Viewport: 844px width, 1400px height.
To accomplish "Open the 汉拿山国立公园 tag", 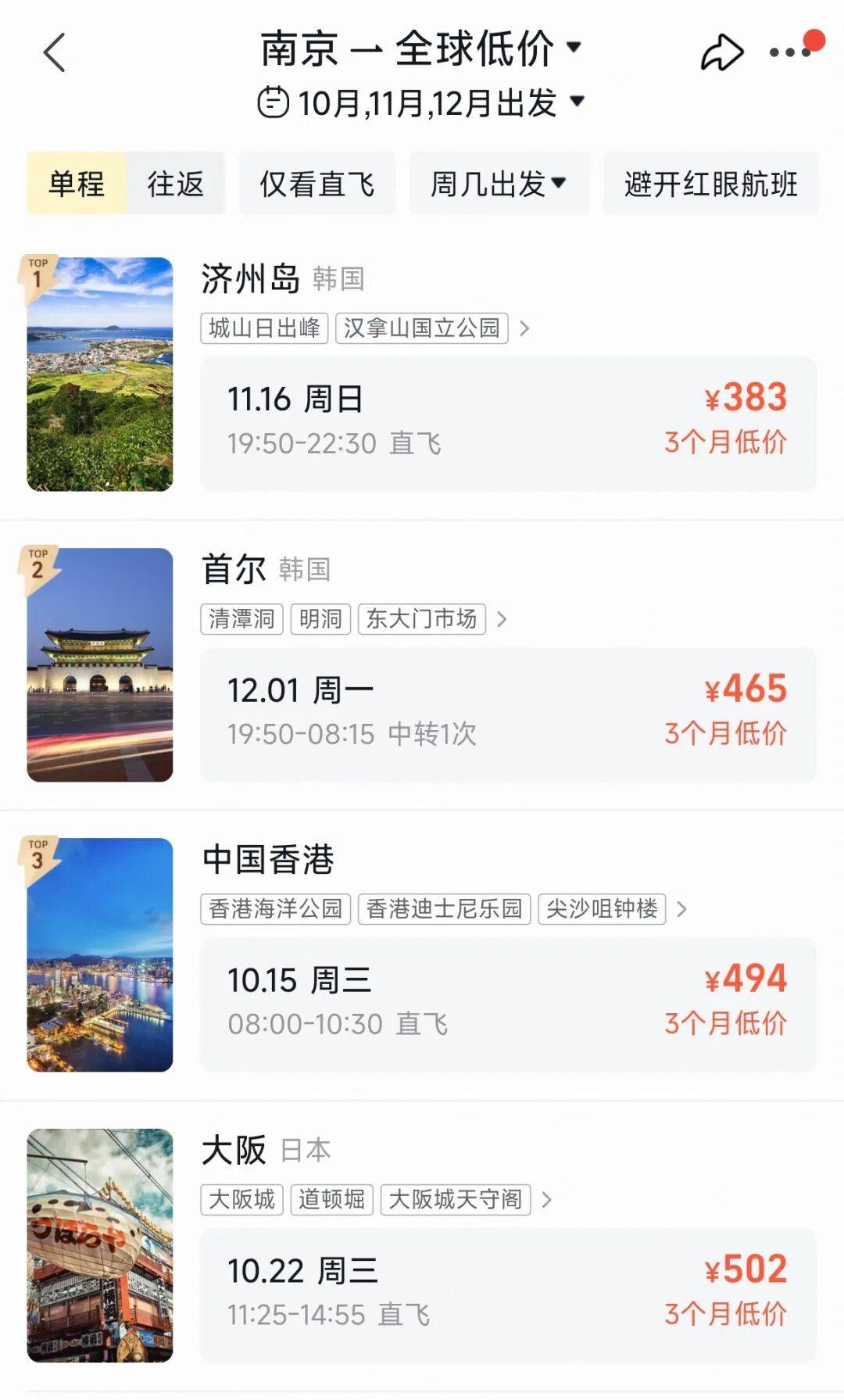I will click(421, 328).
